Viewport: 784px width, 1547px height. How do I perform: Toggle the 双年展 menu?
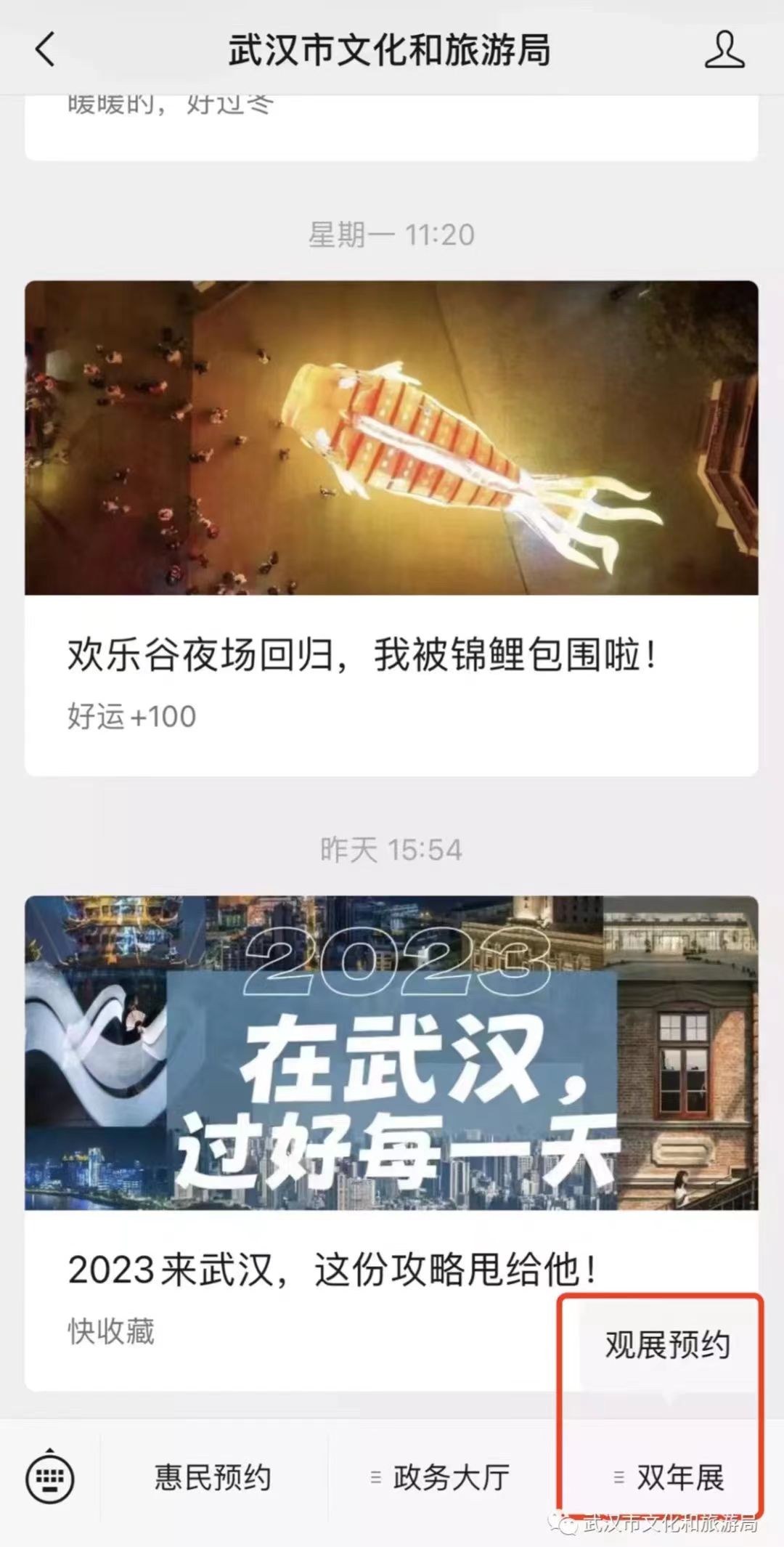click(x=669, y=1478)
